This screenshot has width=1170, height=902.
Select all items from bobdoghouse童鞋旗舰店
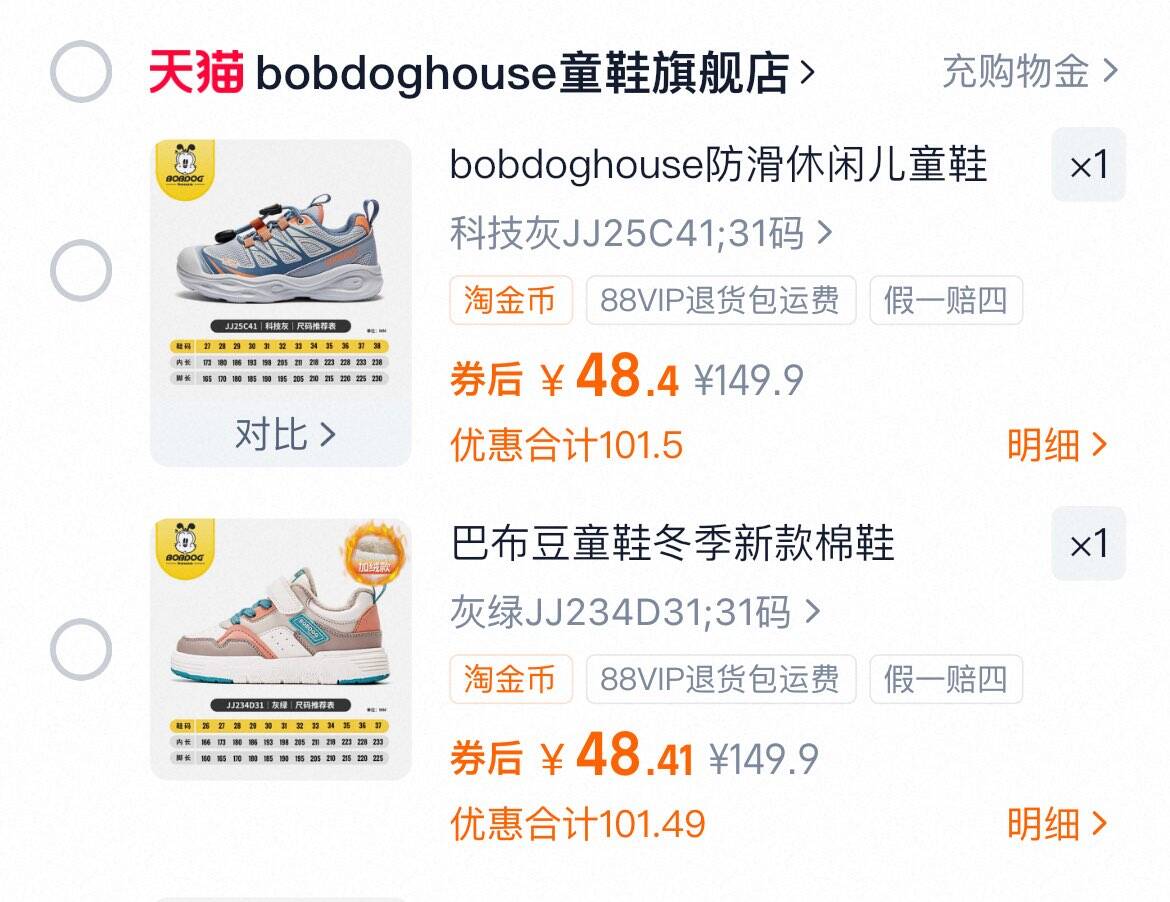80,72
